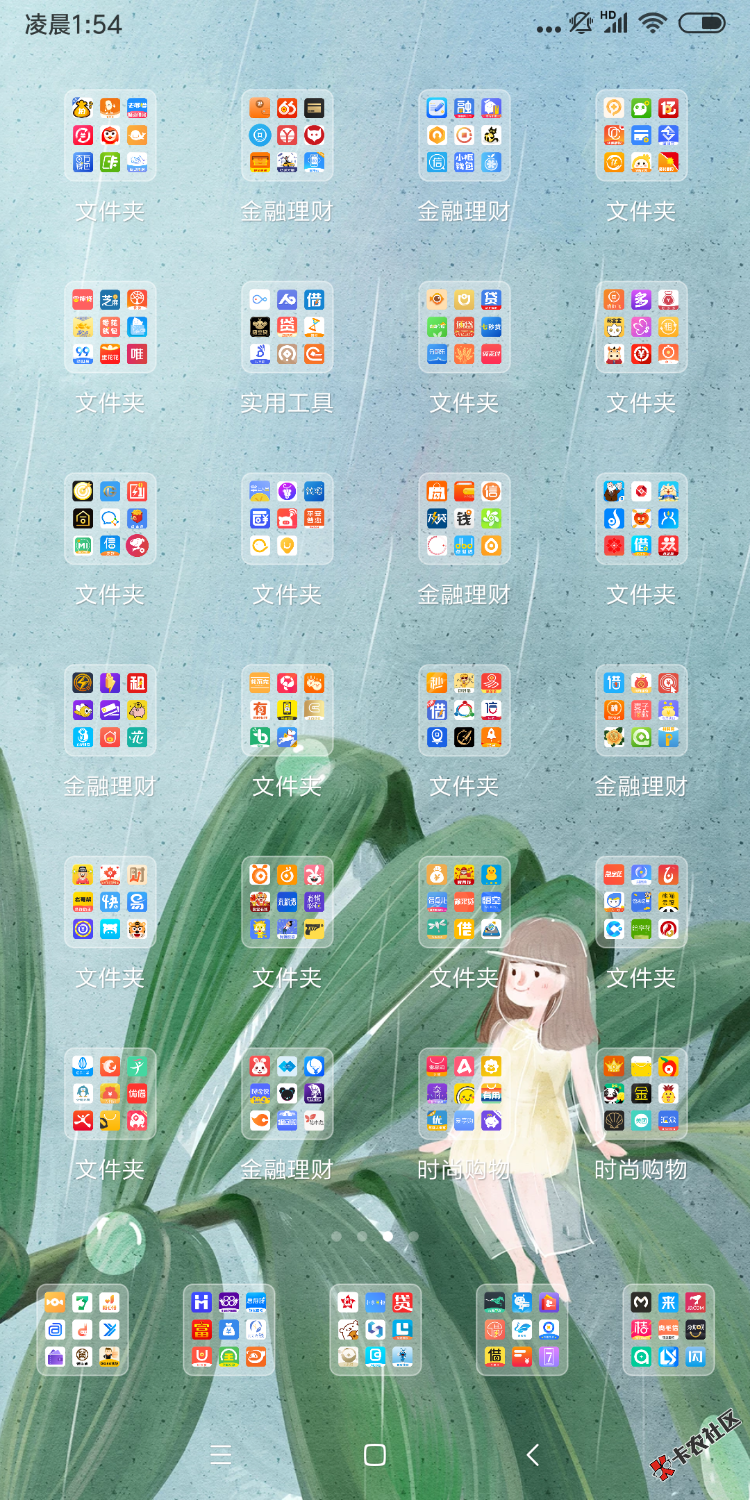Viewport: 750px width, 1500px height.
Task: Open the dock folder containing the 来 icon
Action: 668,1330
